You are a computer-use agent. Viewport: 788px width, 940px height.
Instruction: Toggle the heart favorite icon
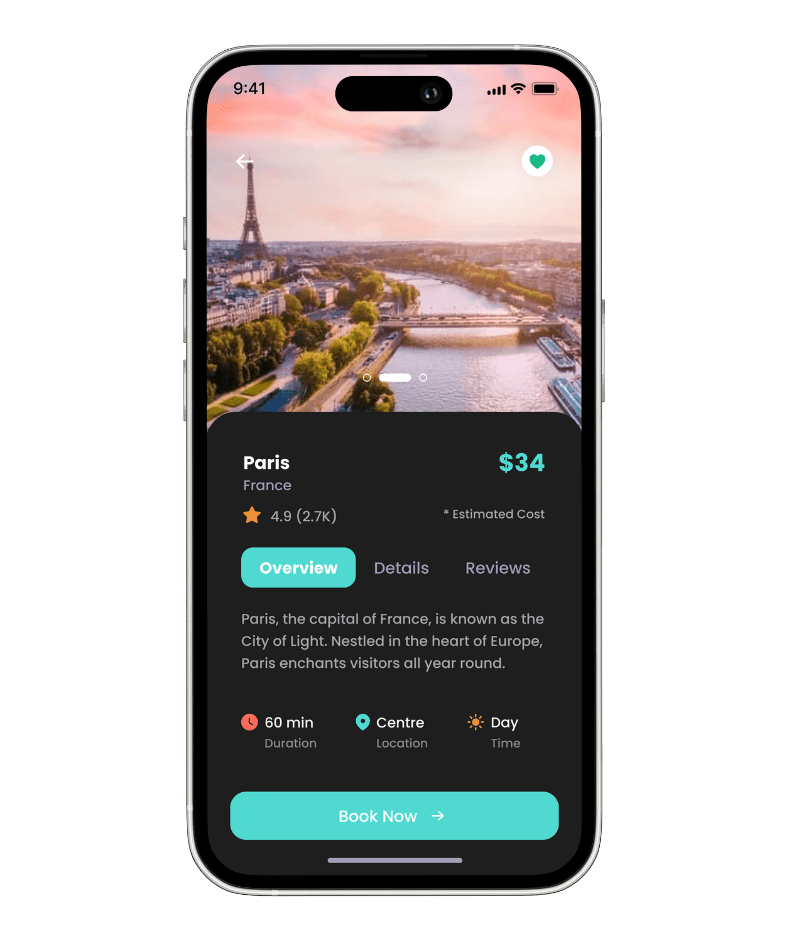[x=537, y=161]
